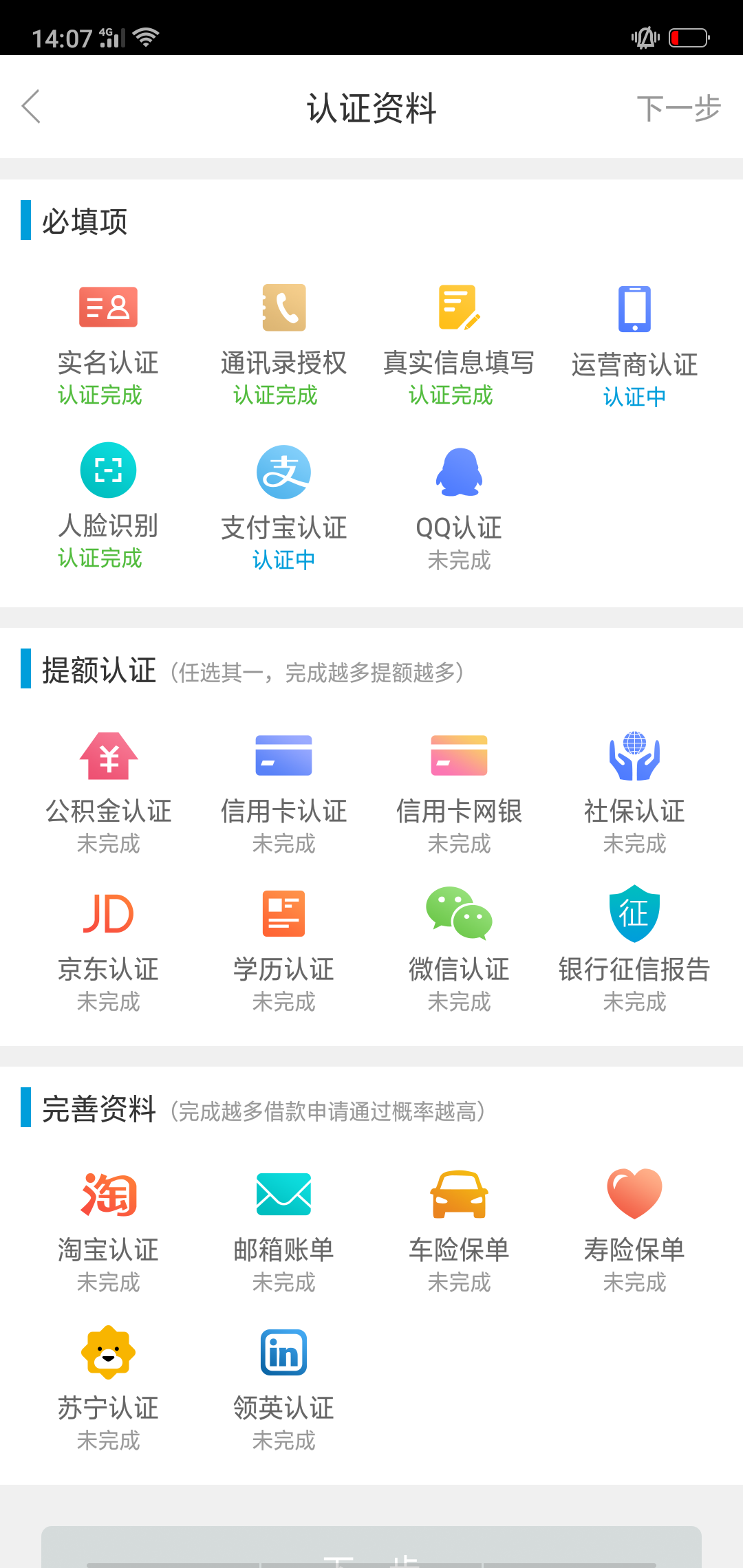Choose 信用卡网银 verification
The image size is (743, 1568).
(x=459, y=794)
